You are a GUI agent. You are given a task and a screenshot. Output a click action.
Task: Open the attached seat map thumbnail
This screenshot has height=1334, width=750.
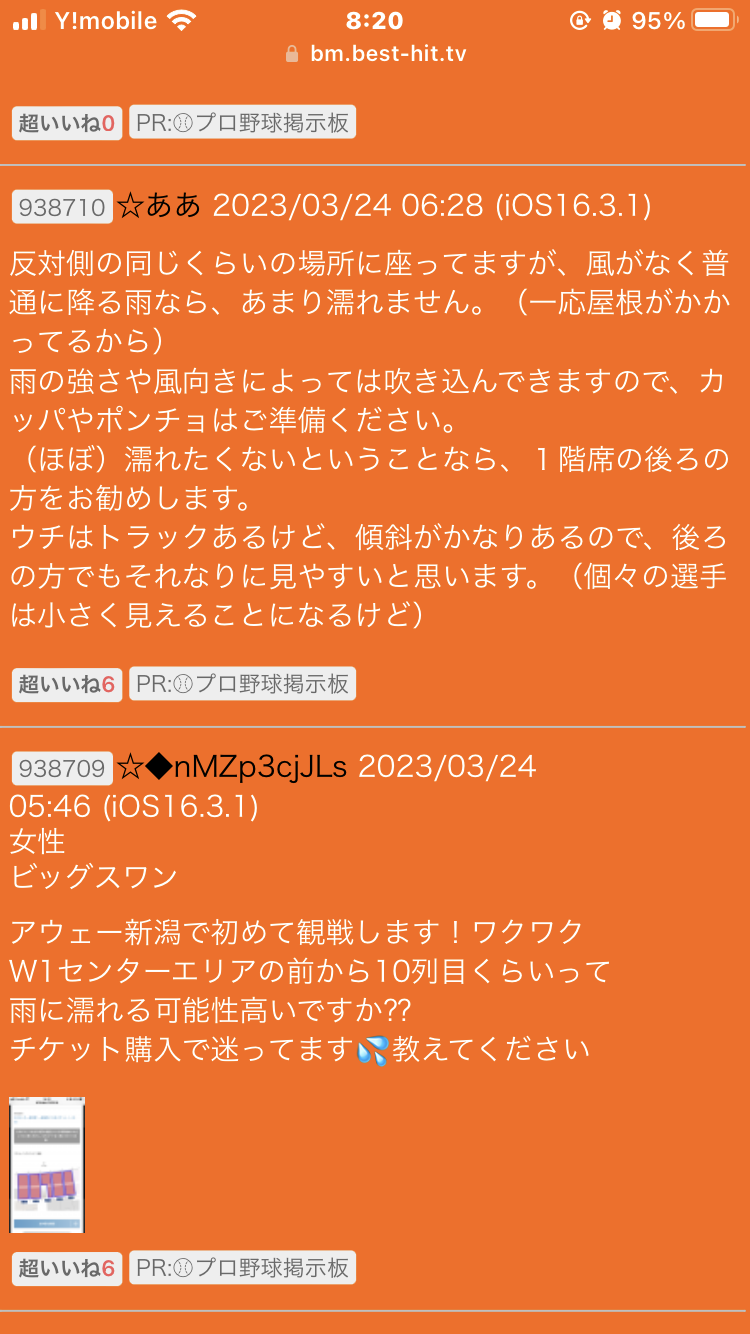[x=47, y=1165]
